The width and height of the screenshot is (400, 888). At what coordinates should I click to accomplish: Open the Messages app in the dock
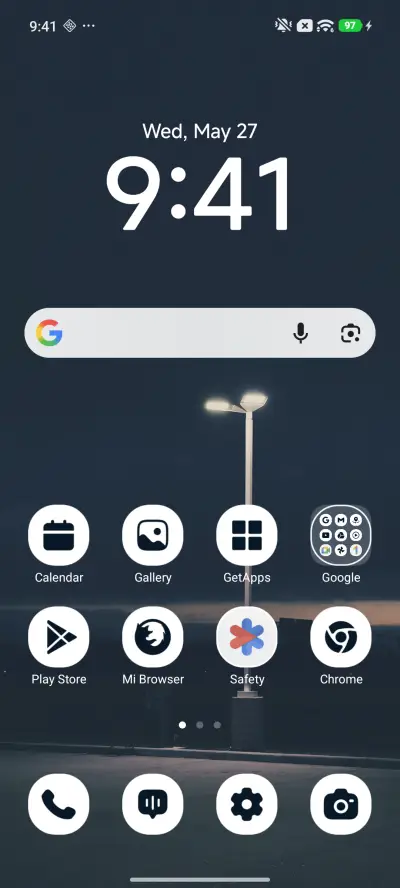tap(152, 804)
